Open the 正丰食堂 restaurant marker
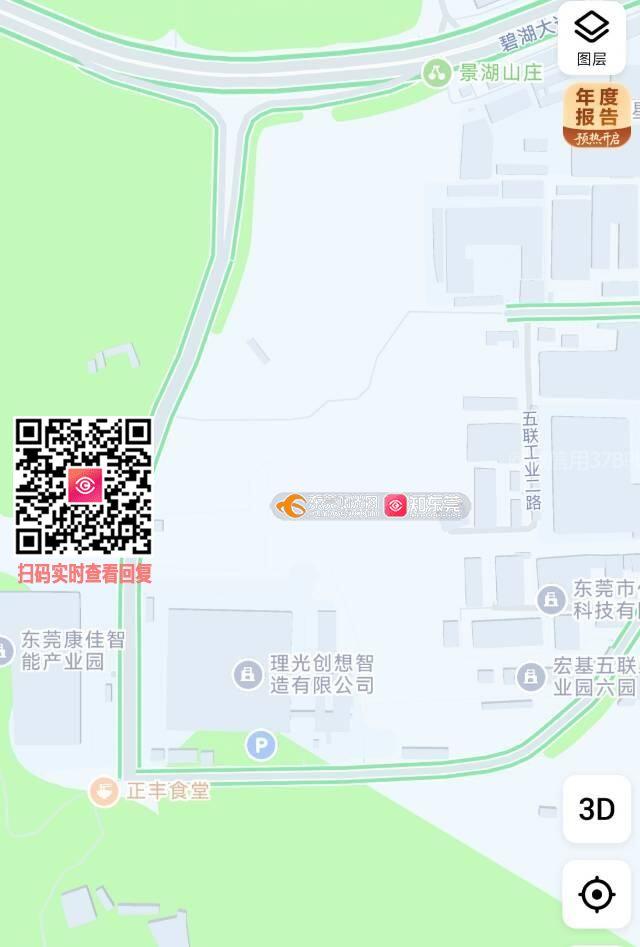This screenshot has height=947, width=640. pos(103,791)
